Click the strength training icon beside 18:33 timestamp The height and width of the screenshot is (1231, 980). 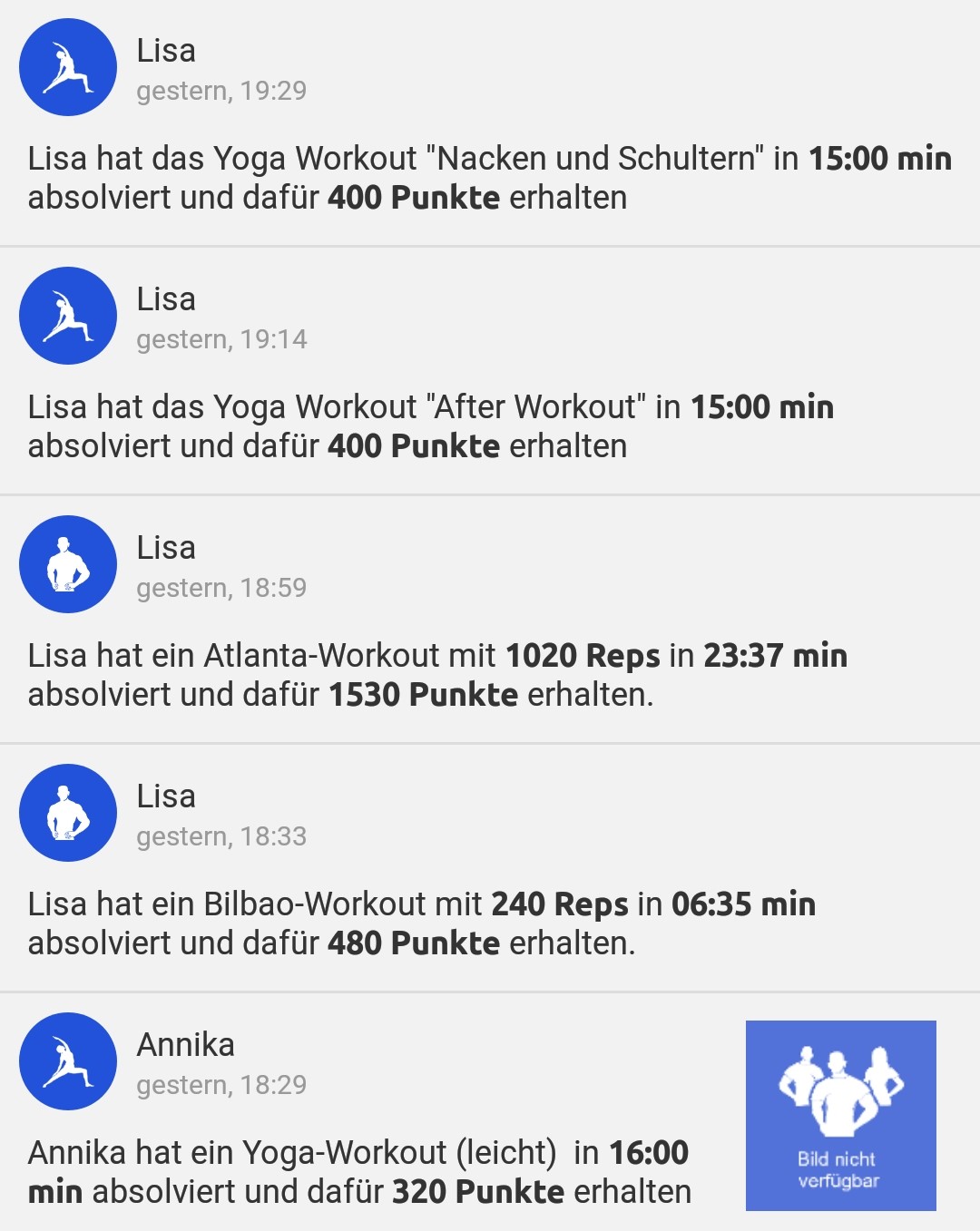click(x=67, y=813)
